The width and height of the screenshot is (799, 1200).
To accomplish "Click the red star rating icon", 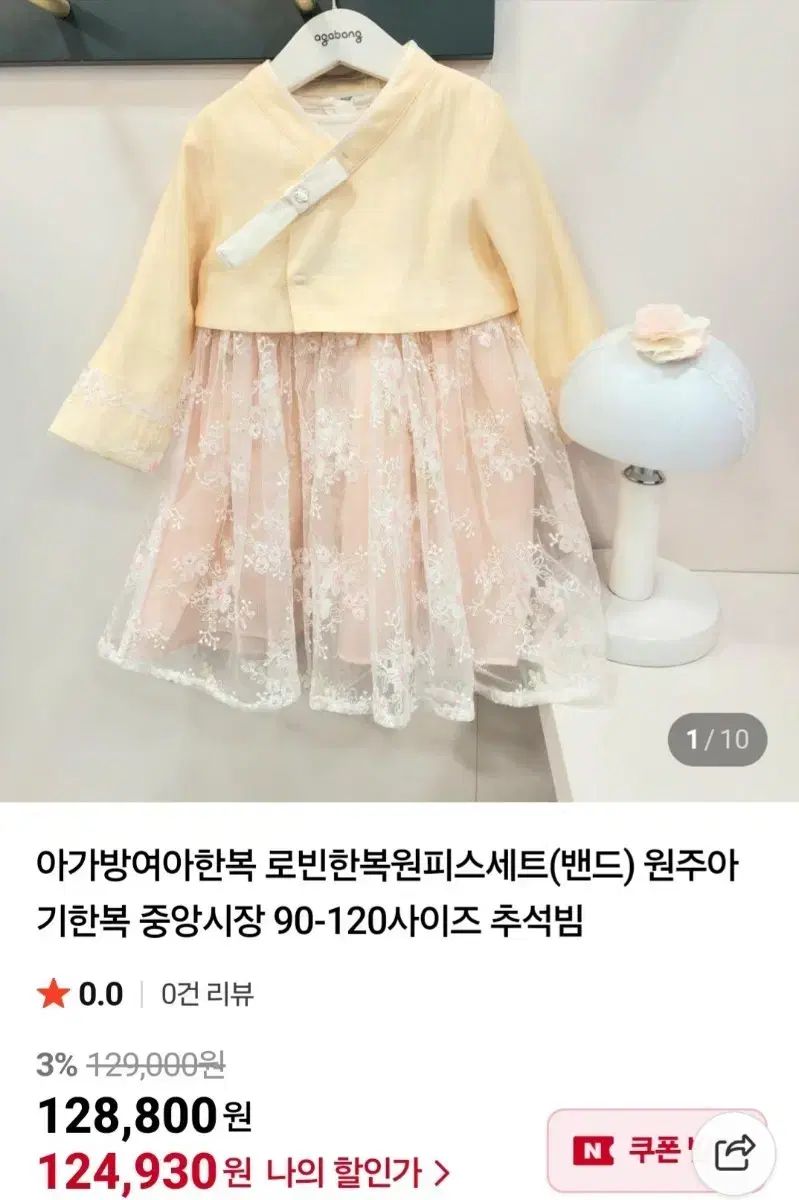I will 52,993.
